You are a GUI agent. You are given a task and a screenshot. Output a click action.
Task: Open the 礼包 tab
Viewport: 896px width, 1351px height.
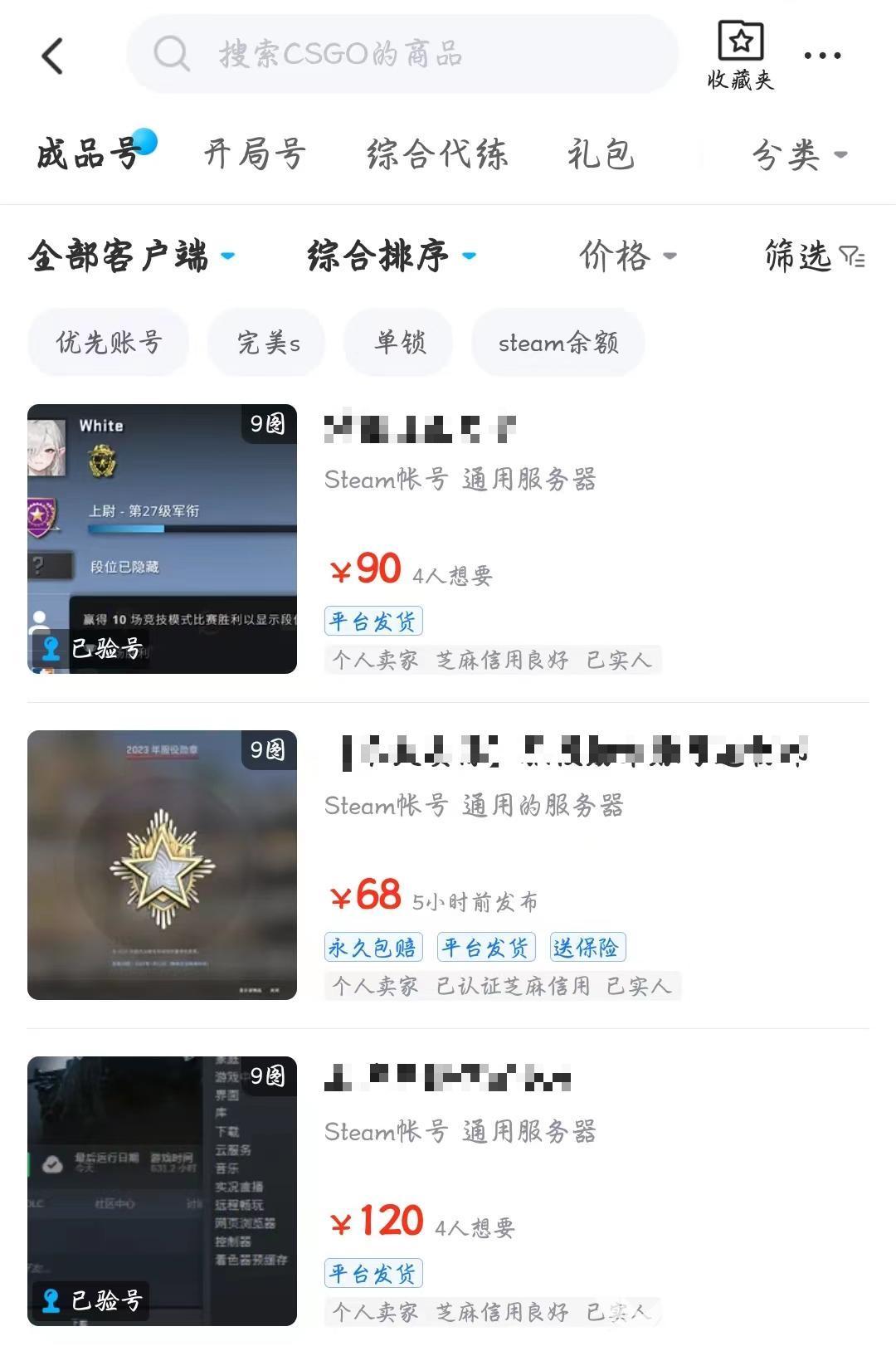click(601, 154)
